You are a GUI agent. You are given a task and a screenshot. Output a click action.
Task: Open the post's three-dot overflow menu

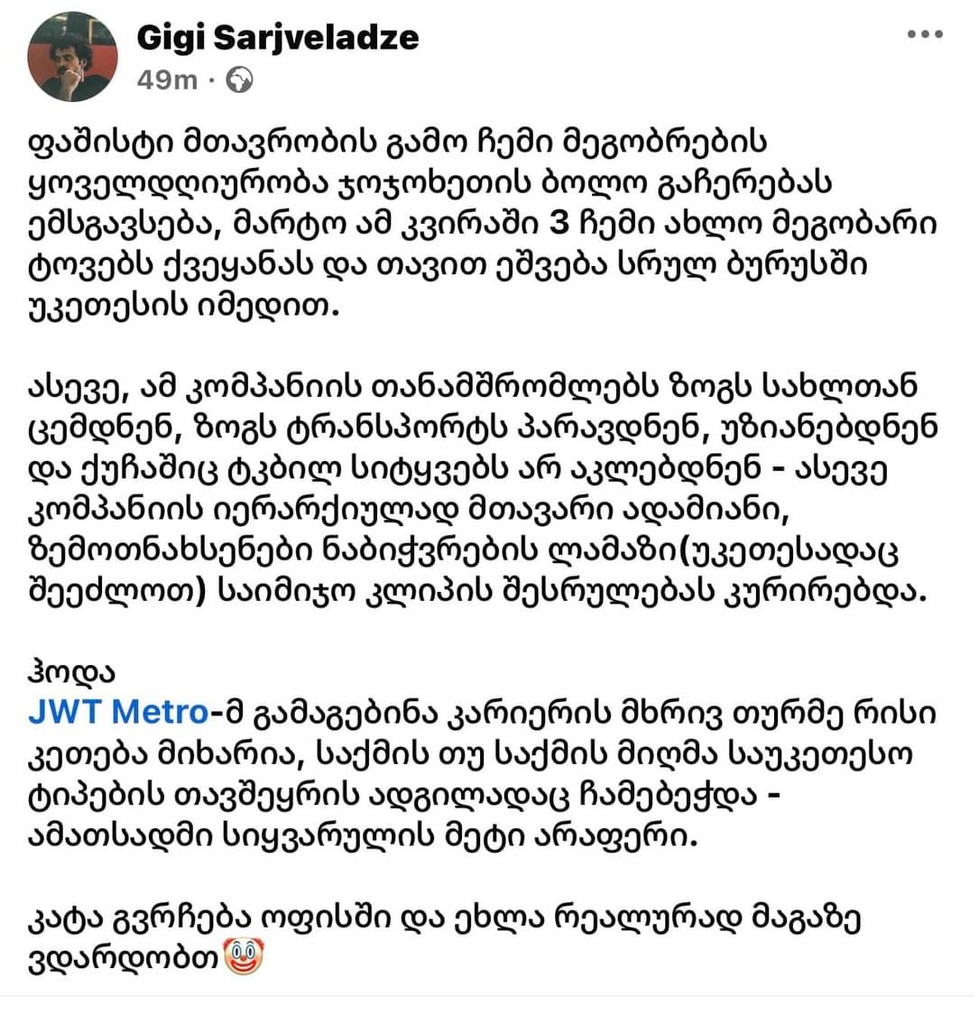tap(924, 34)
